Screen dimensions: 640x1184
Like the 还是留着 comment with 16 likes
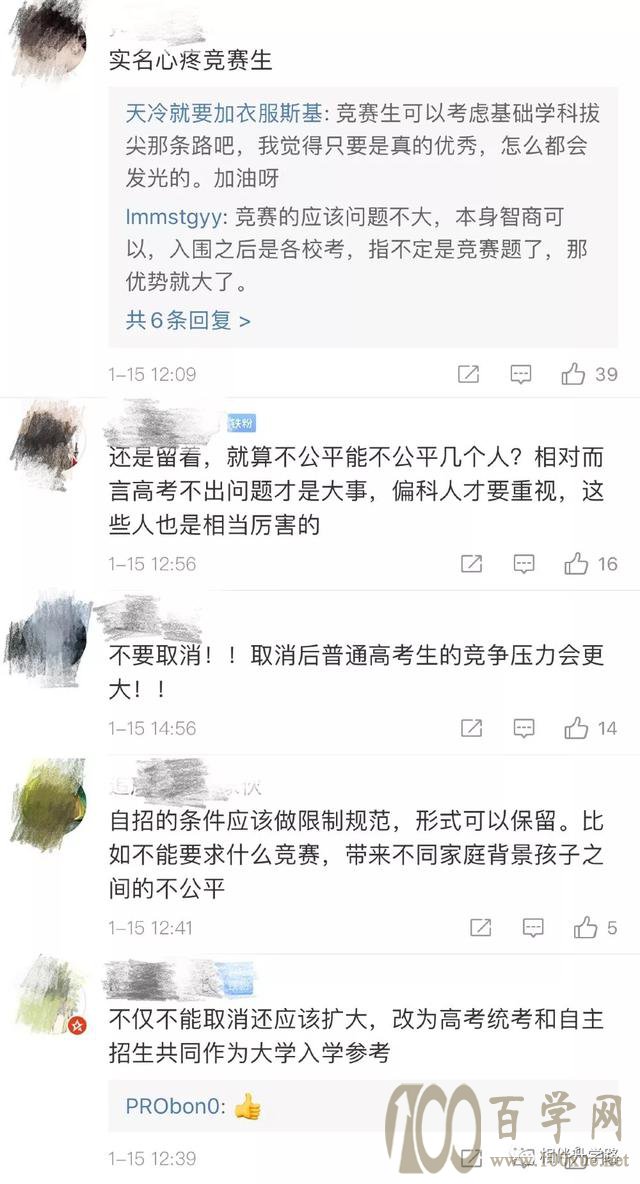(x=576, y=564)
